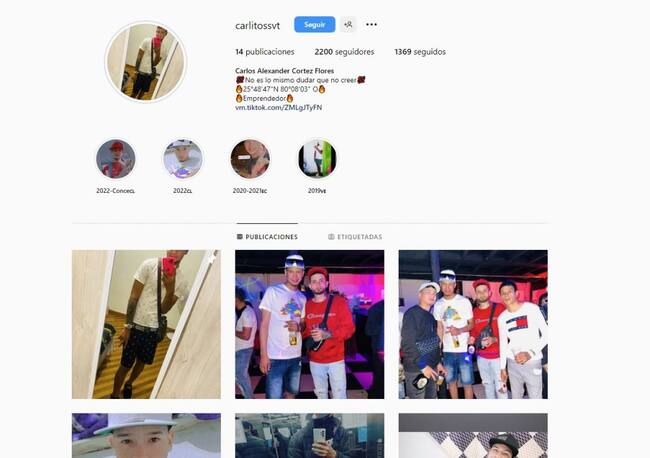Open the vm.tiktok.com link in bio
Image resolution: width=650 pixels, height=458 pixels.
pyautogui.click(x=279, y=107)
